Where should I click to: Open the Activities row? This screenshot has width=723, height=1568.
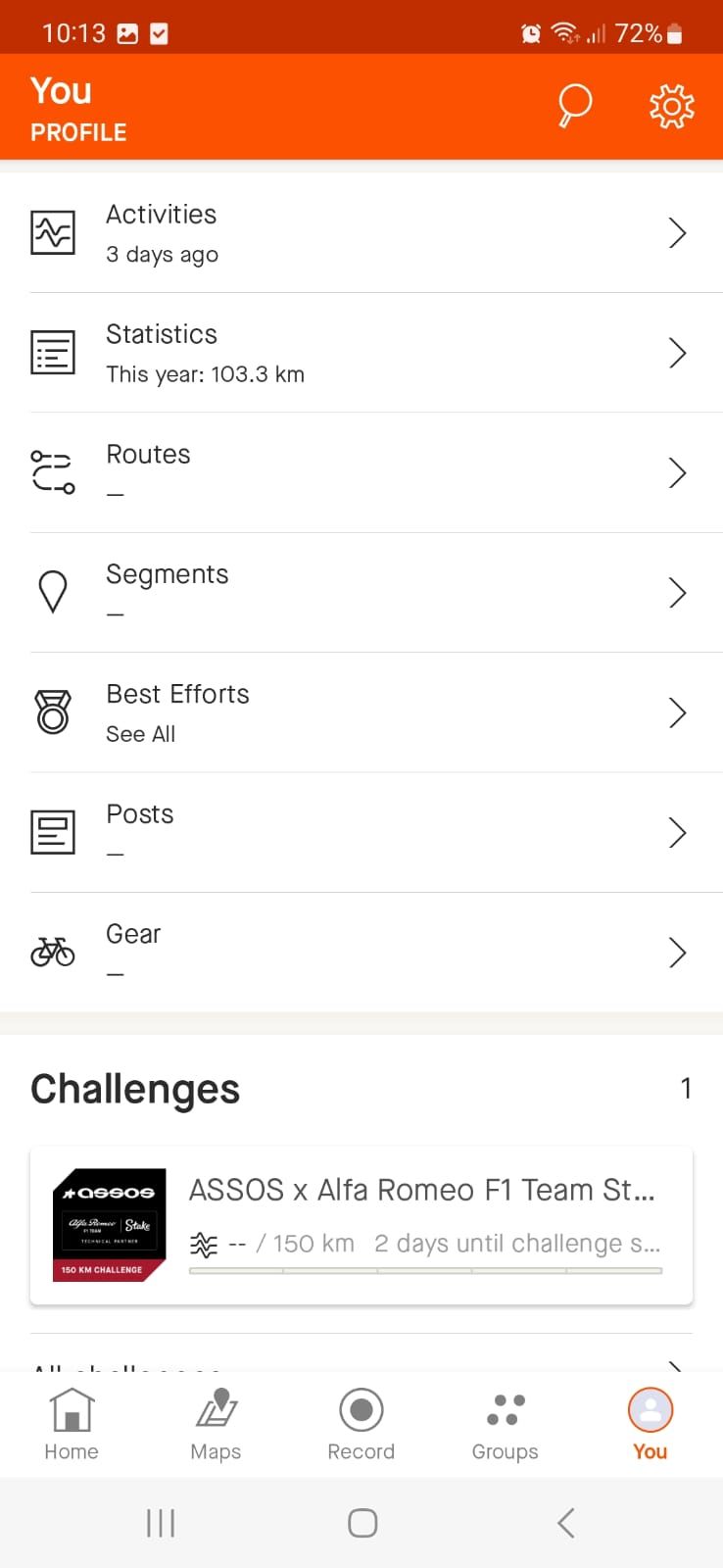[361, 233]
